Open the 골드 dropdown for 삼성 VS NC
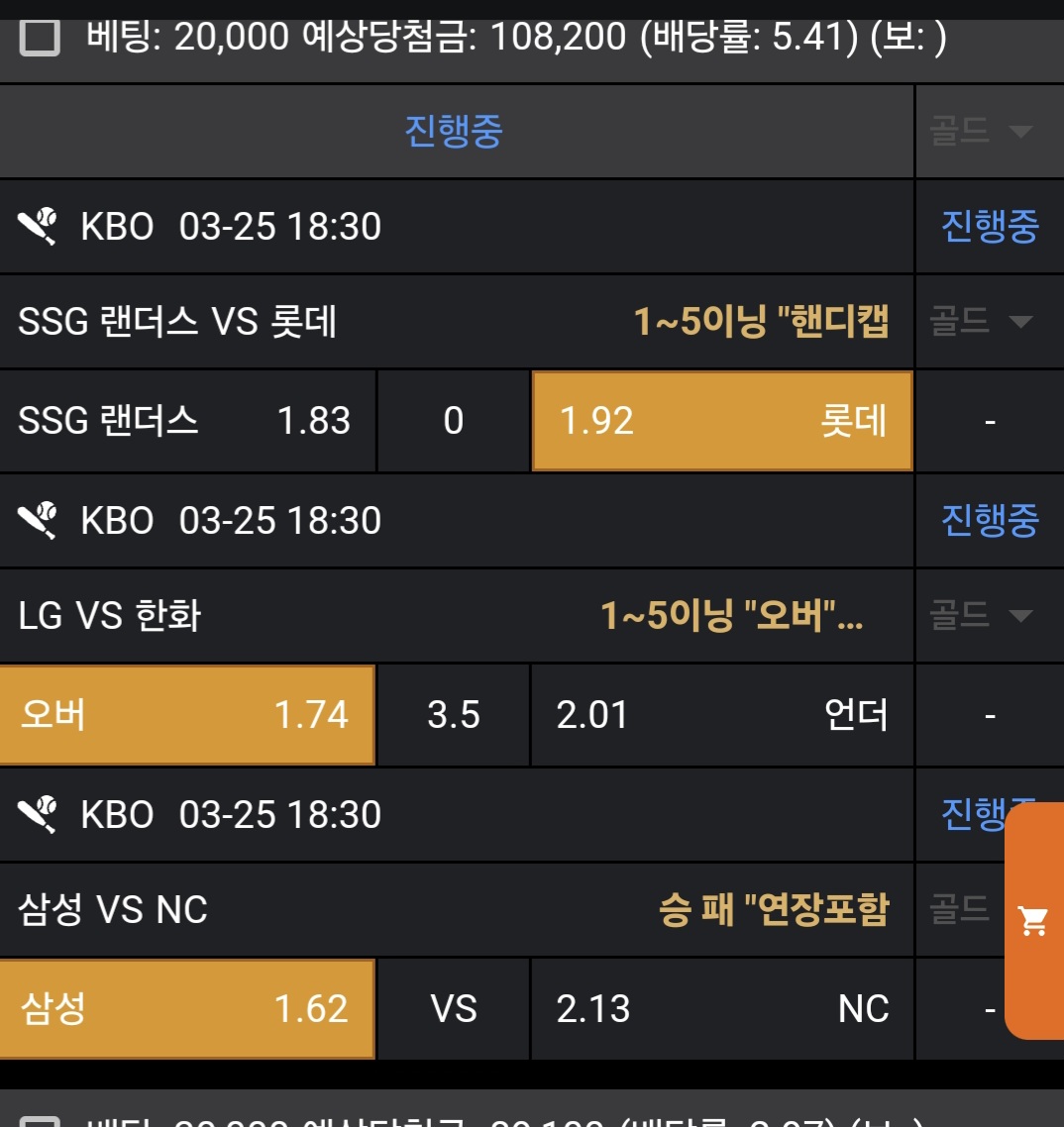The width and height of the screenshot is (1064, 1127). (x=961, y=909)
